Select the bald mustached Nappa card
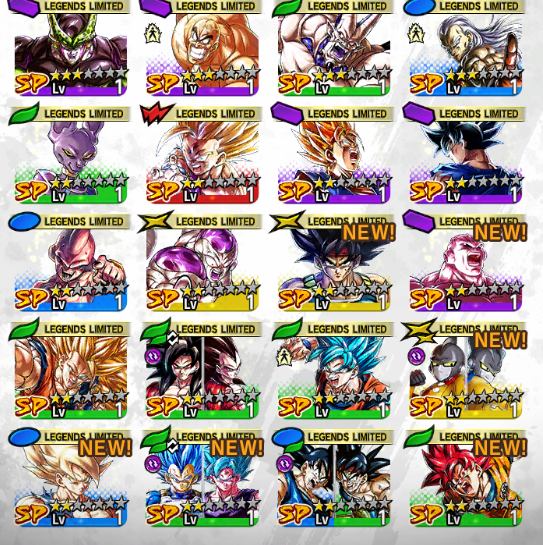 click(202, 48)
